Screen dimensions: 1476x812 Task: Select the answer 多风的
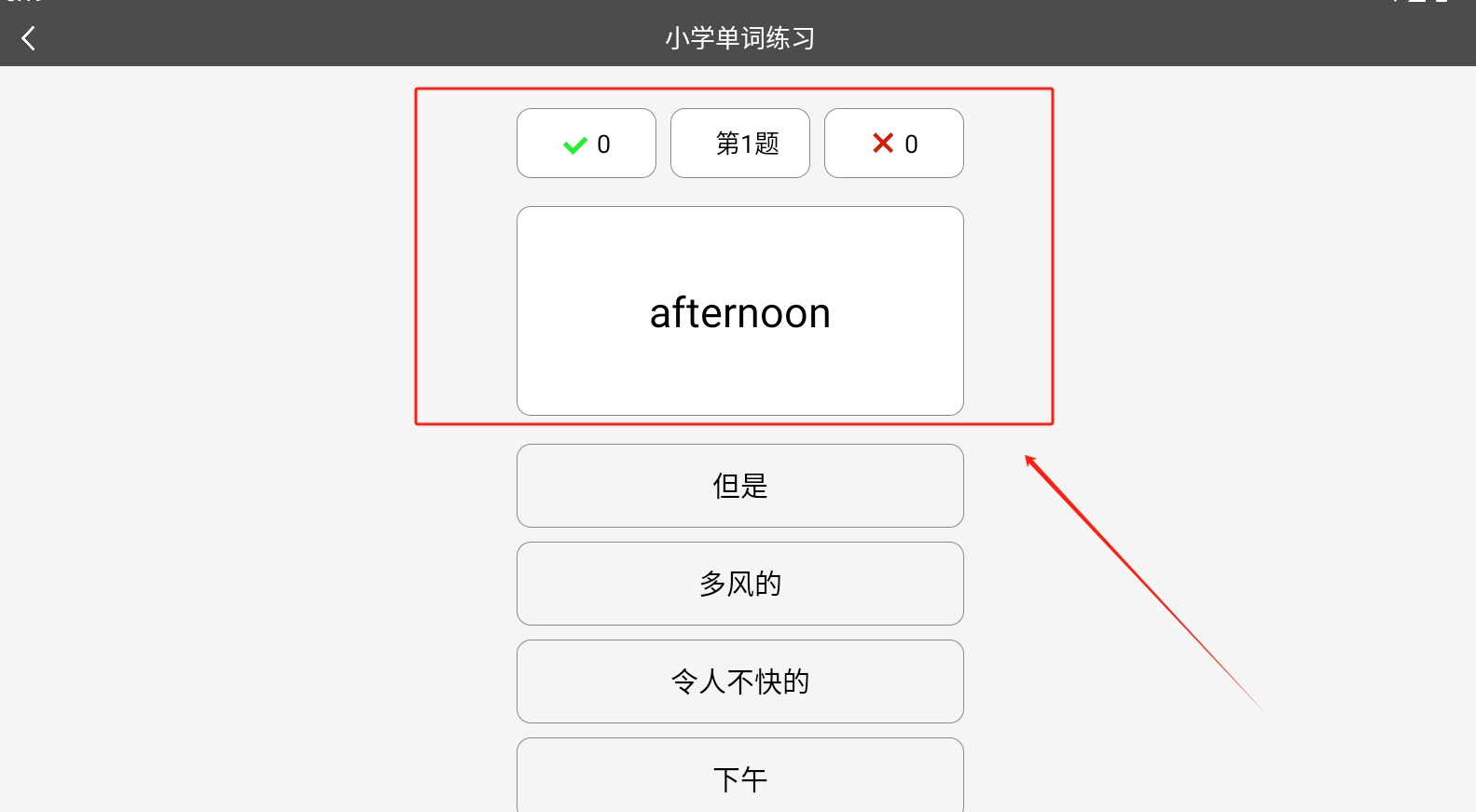point(739,584)
